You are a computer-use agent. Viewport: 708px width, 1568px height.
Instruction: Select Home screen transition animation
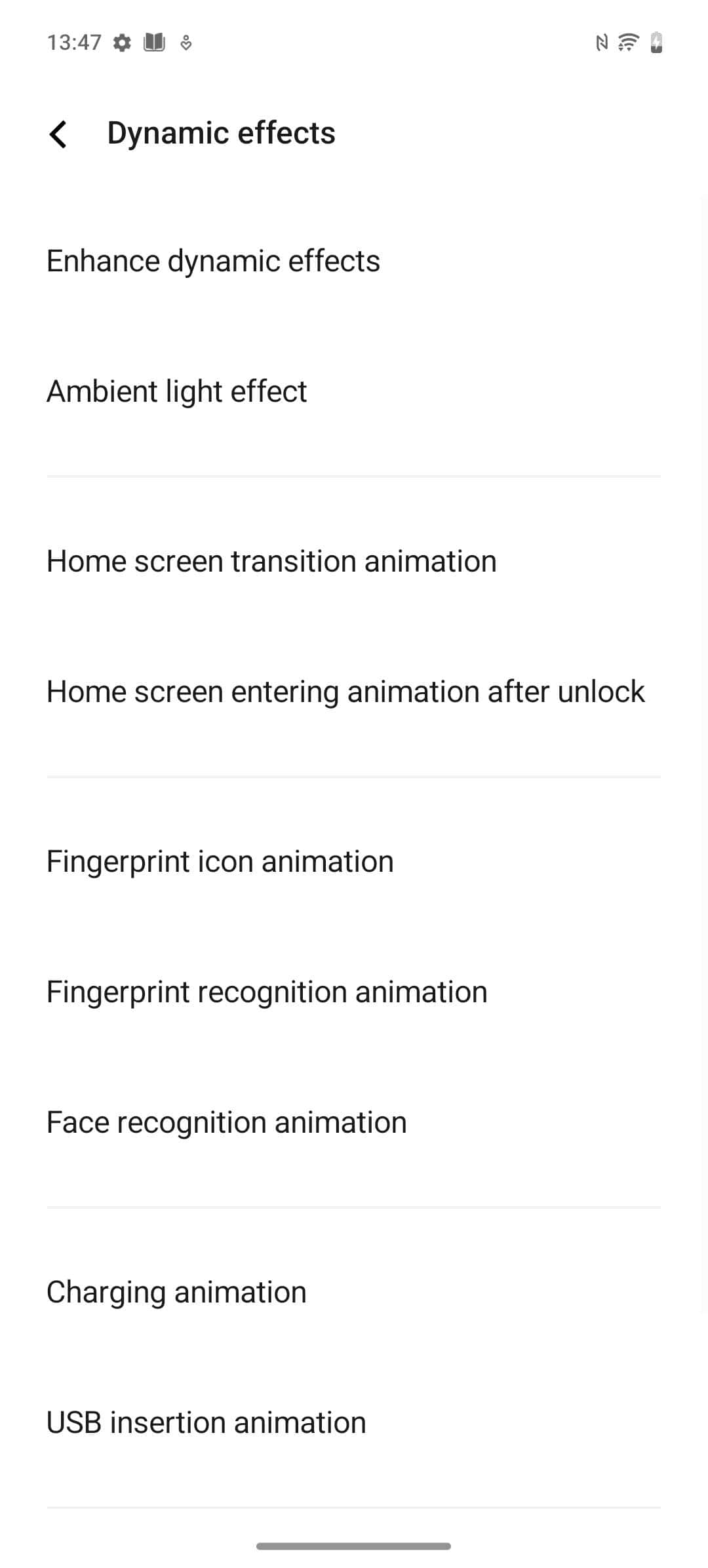(x=354, y=561)
